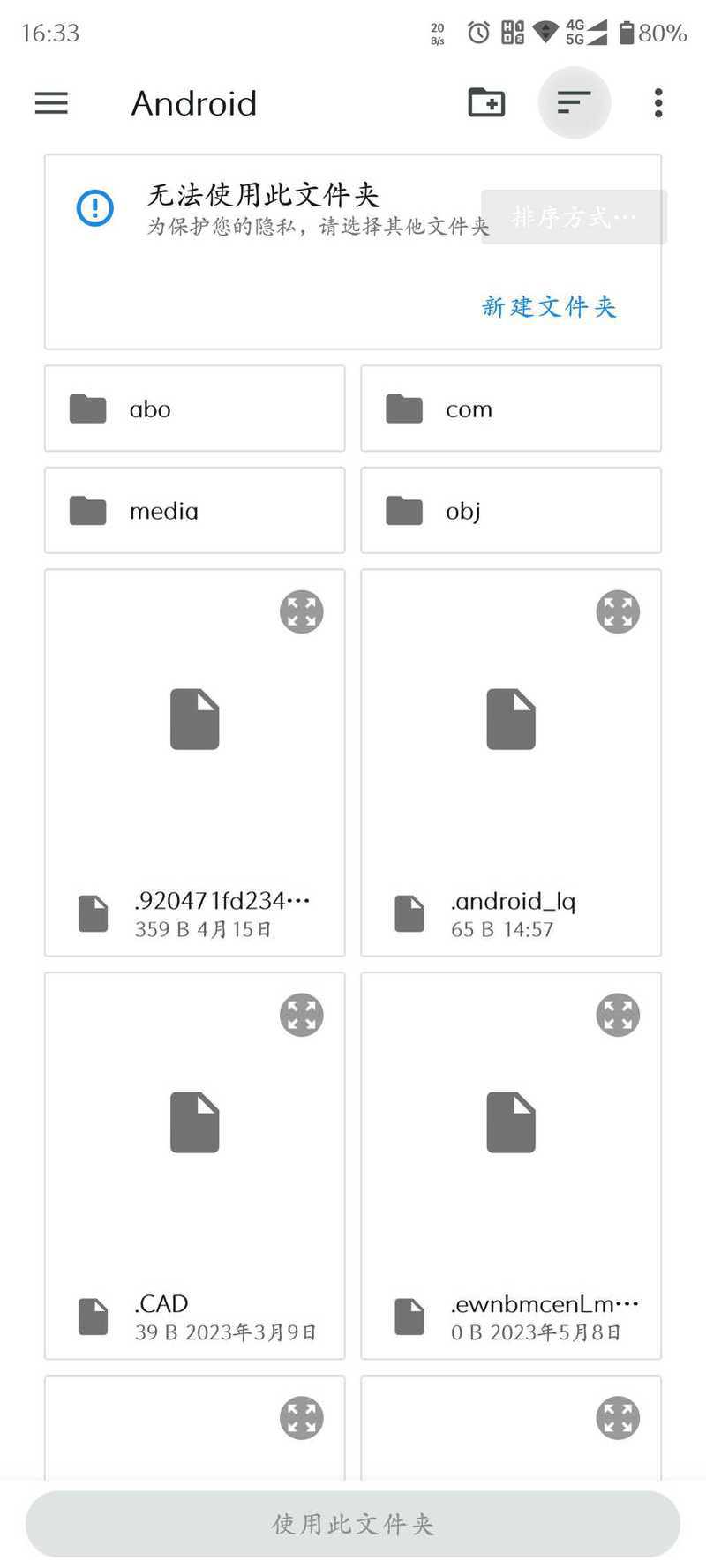Open the three-dot overflow menu

point(658,103)
